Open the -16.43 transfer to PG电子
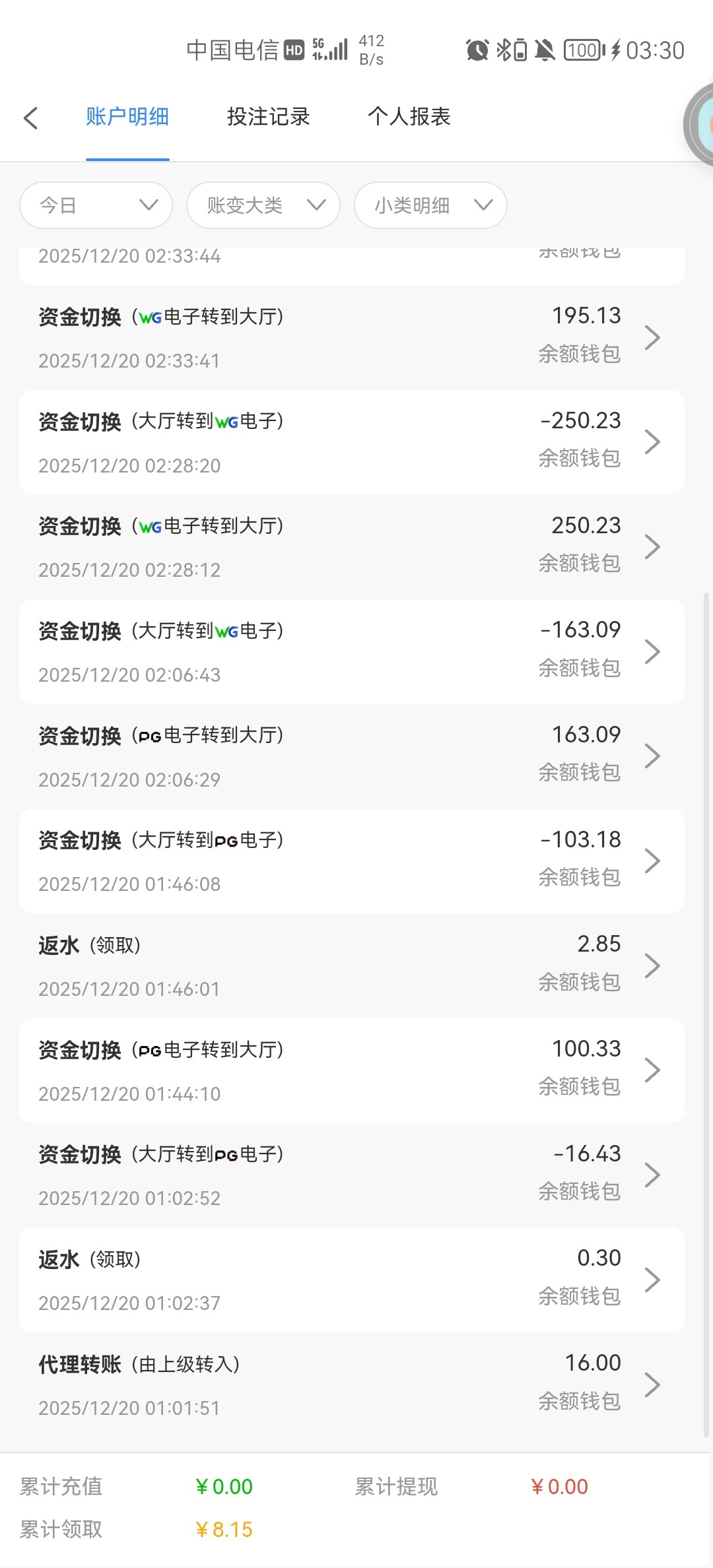Image resolution: width=713 pixels, height=1568 pixels. (351, 1175)
